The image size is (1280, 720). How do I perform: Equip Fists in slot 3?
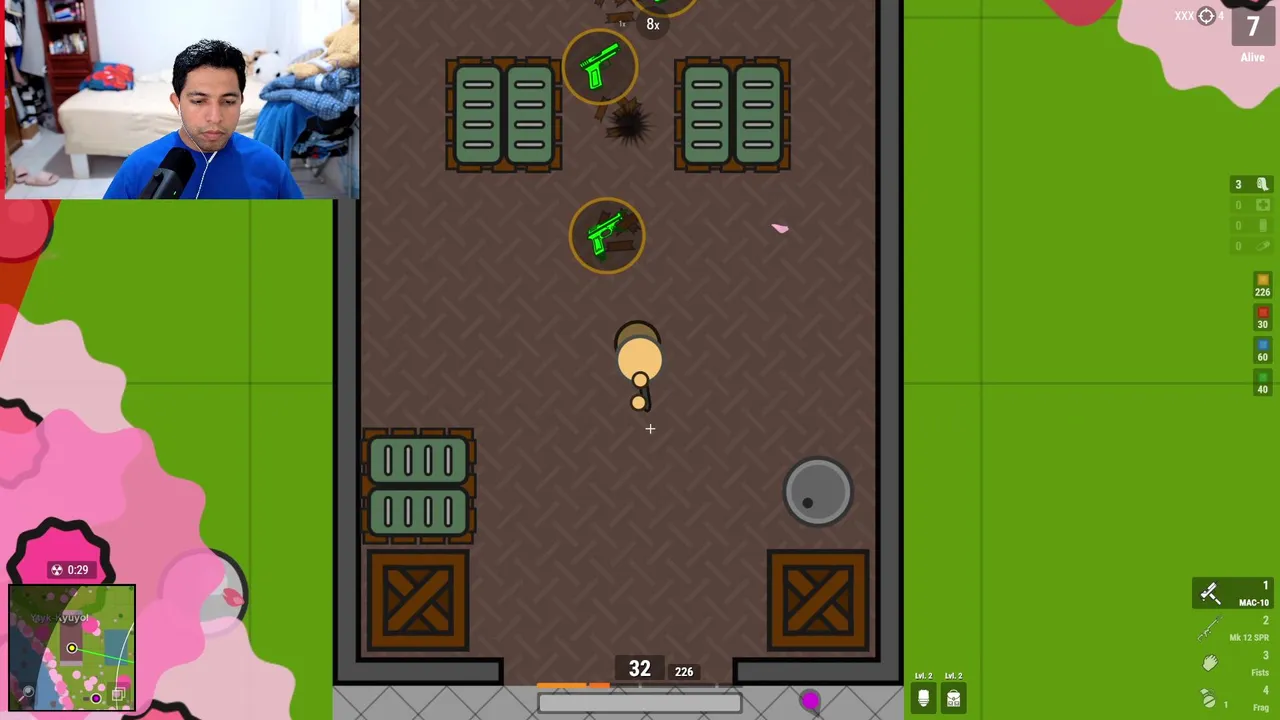tap(1235, 664)
